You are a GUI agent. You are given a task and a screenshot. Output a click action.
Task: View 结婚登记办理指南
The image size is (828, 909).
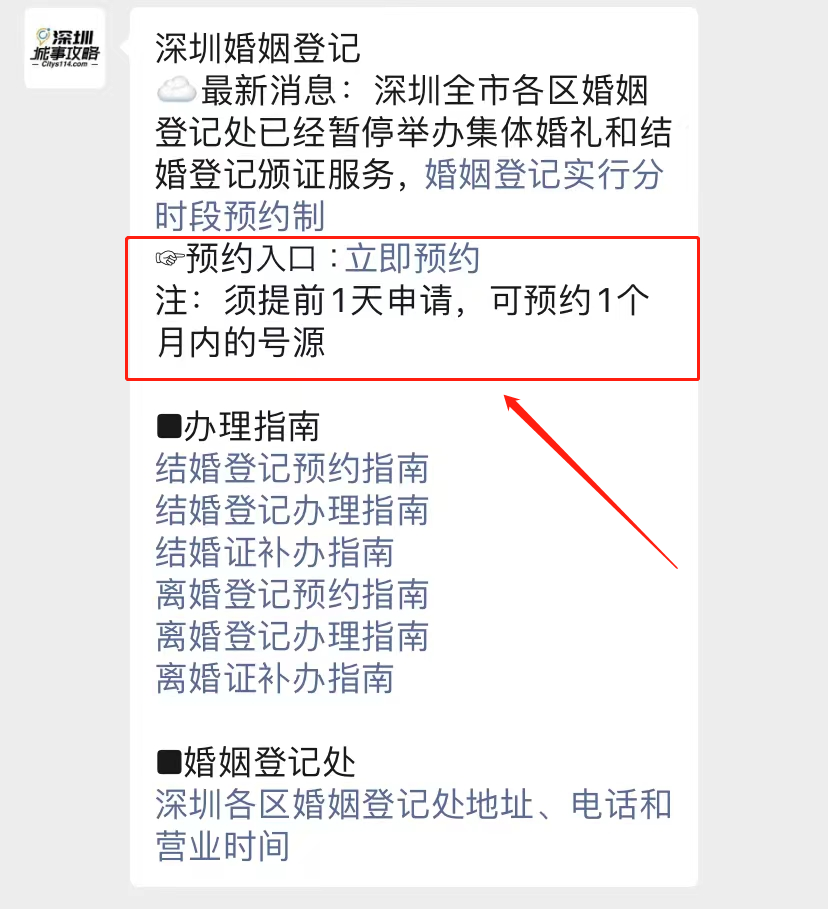click(x=292, y=510)
